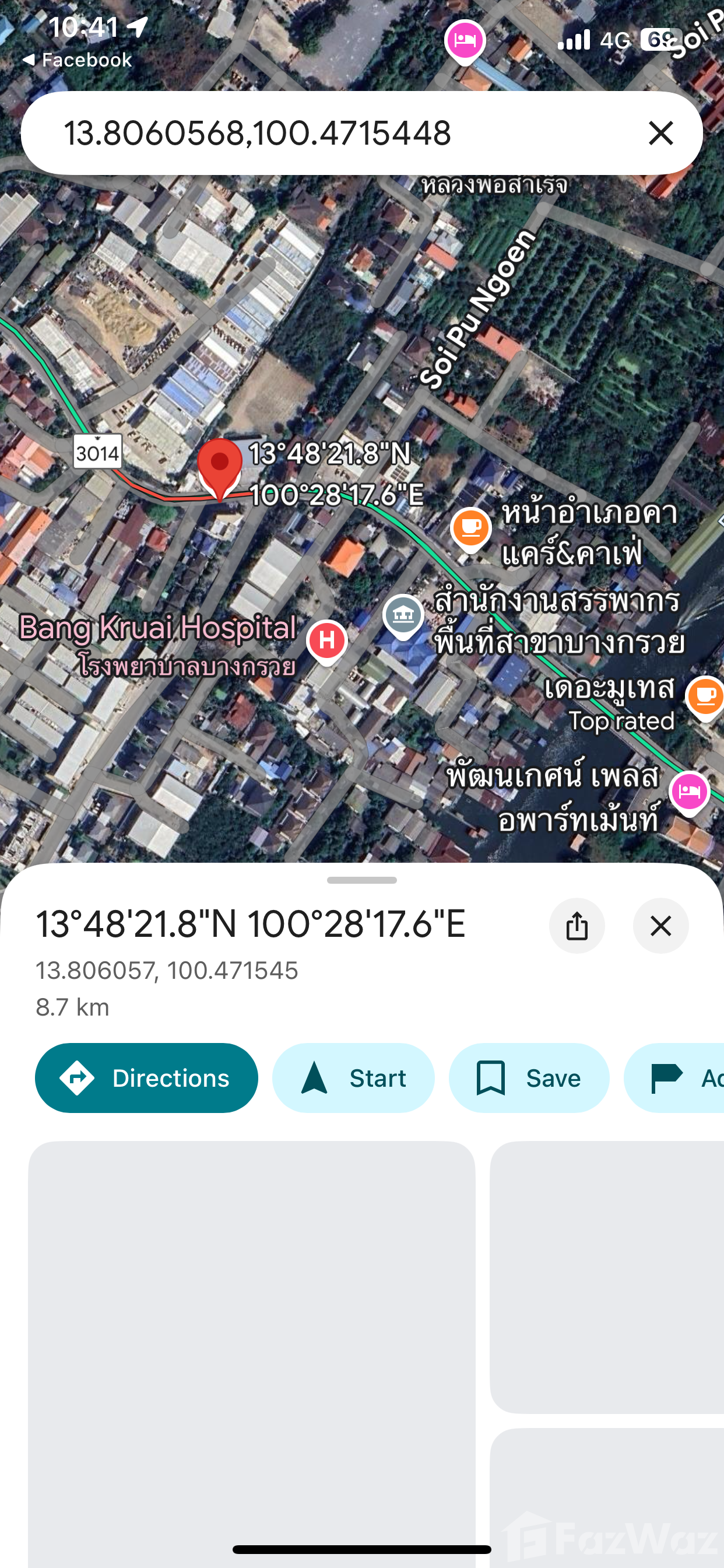Open the เดอะมูเทส cafe marker

click(x=705, y=698)
